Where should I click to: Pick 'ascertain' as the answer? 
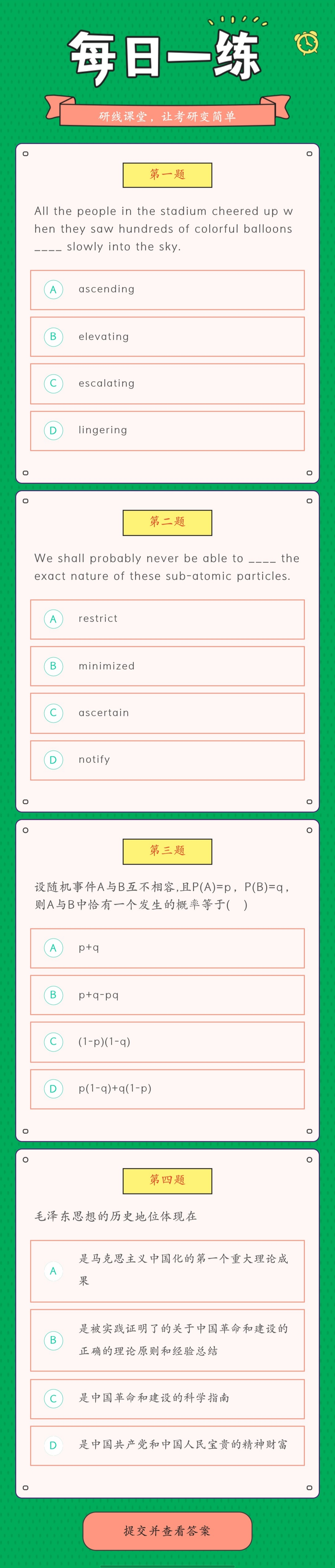(x=167, y=713)
